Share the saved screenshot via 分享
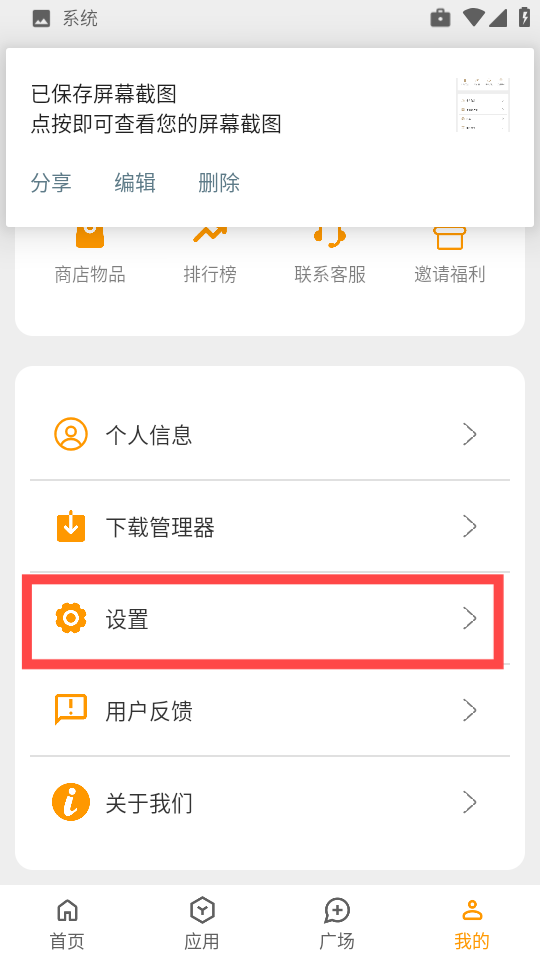Viewport: 540px width, 960px height. pos(51,182)
